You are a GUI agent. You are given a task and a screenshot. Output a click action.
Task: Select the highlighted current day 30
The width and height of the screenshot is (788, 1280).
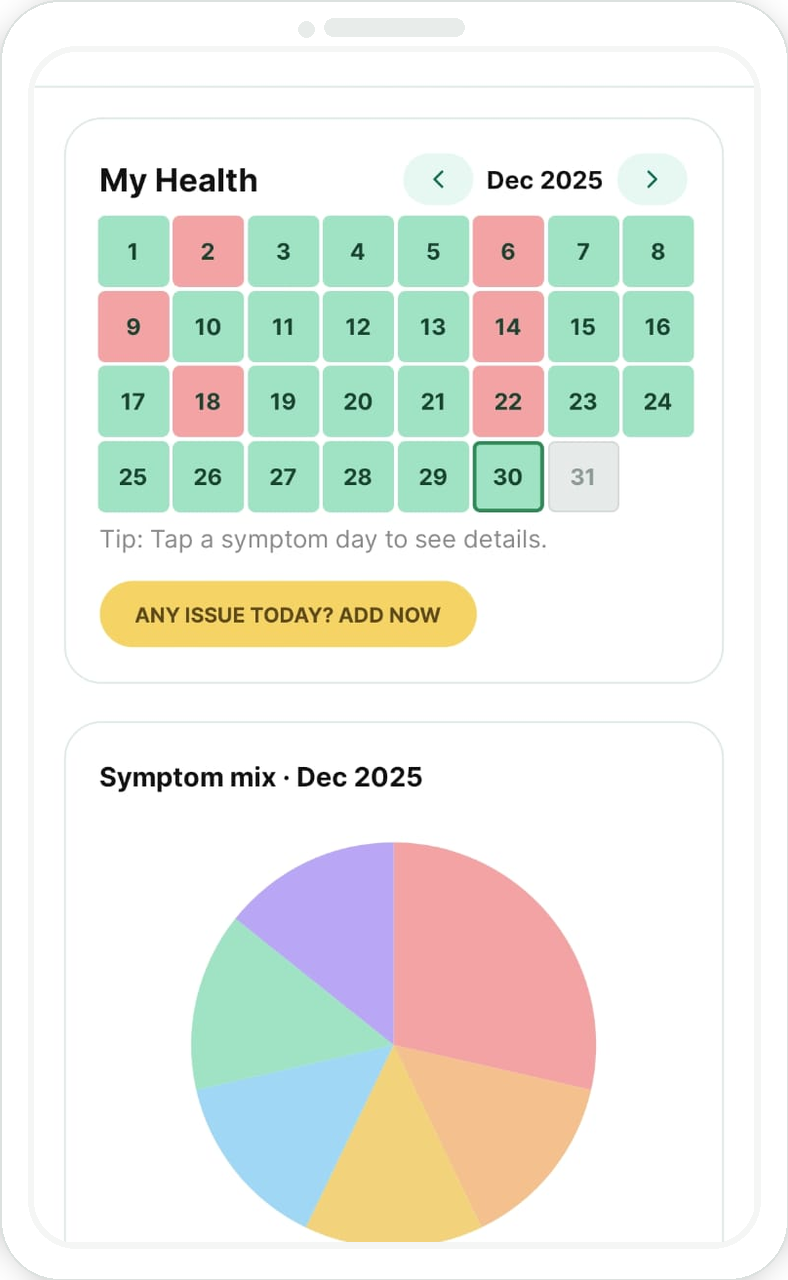pos(508,477)
